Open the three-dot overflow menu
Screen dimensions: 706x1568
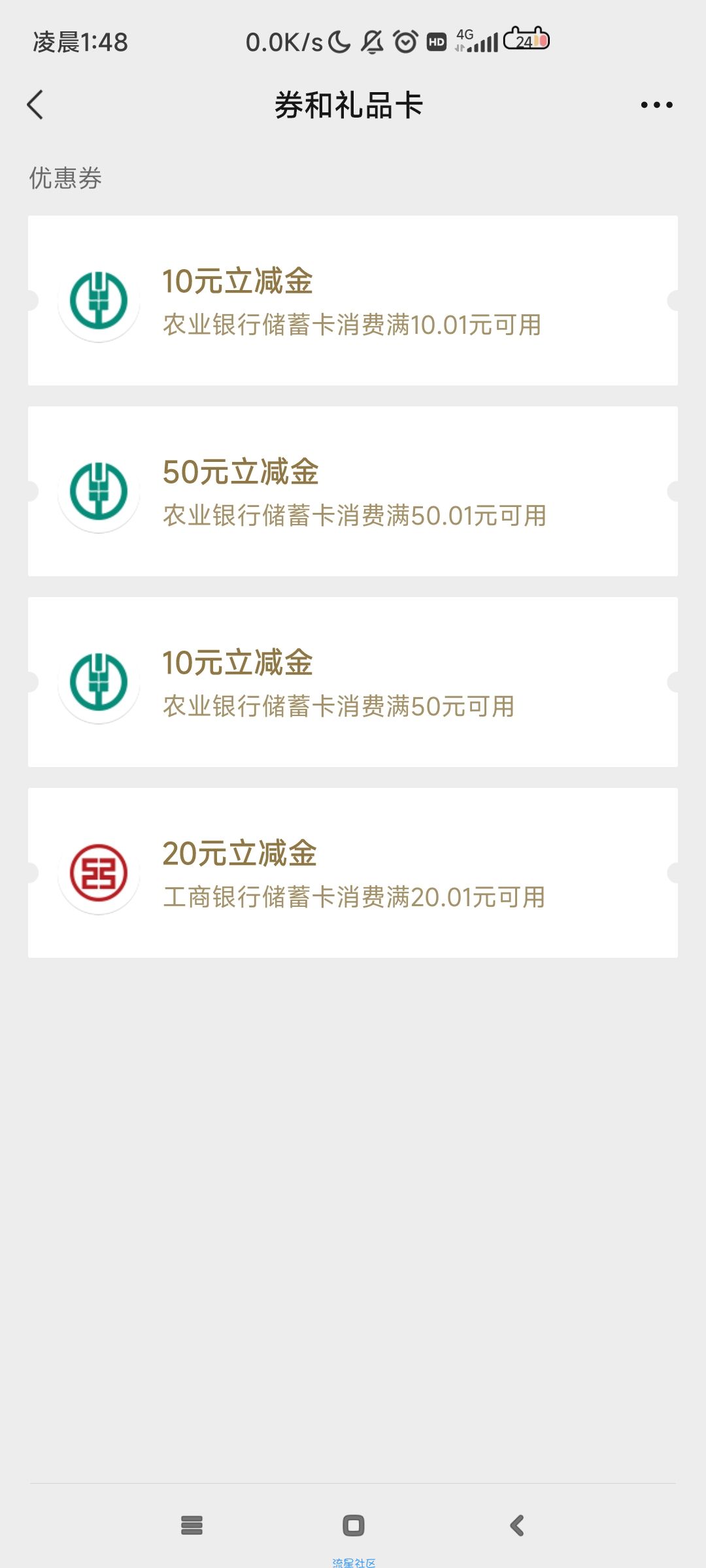point(656,105)
